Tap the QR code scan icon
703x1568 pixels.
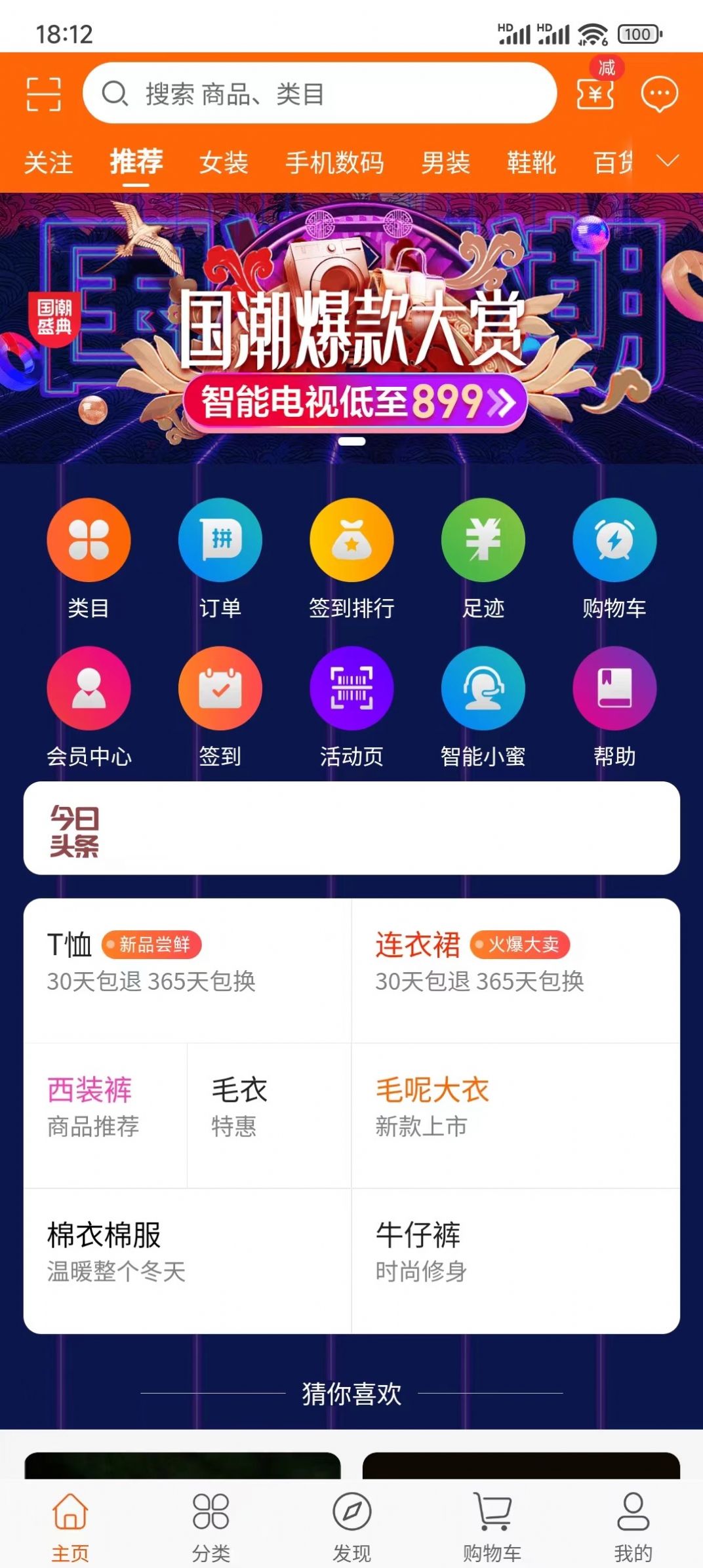(x=44, y=94)
